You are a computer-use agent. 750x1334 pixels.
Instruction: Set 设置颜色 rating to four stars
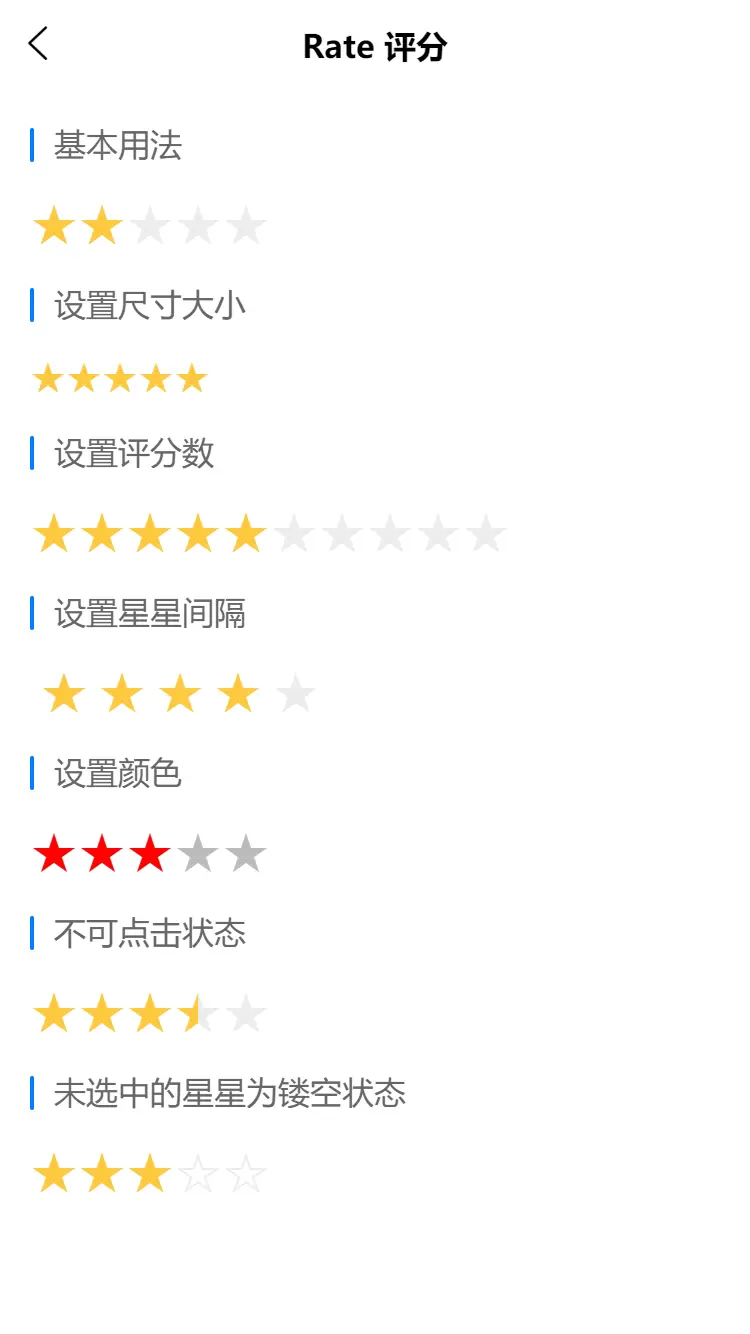(x=198, y=854)
